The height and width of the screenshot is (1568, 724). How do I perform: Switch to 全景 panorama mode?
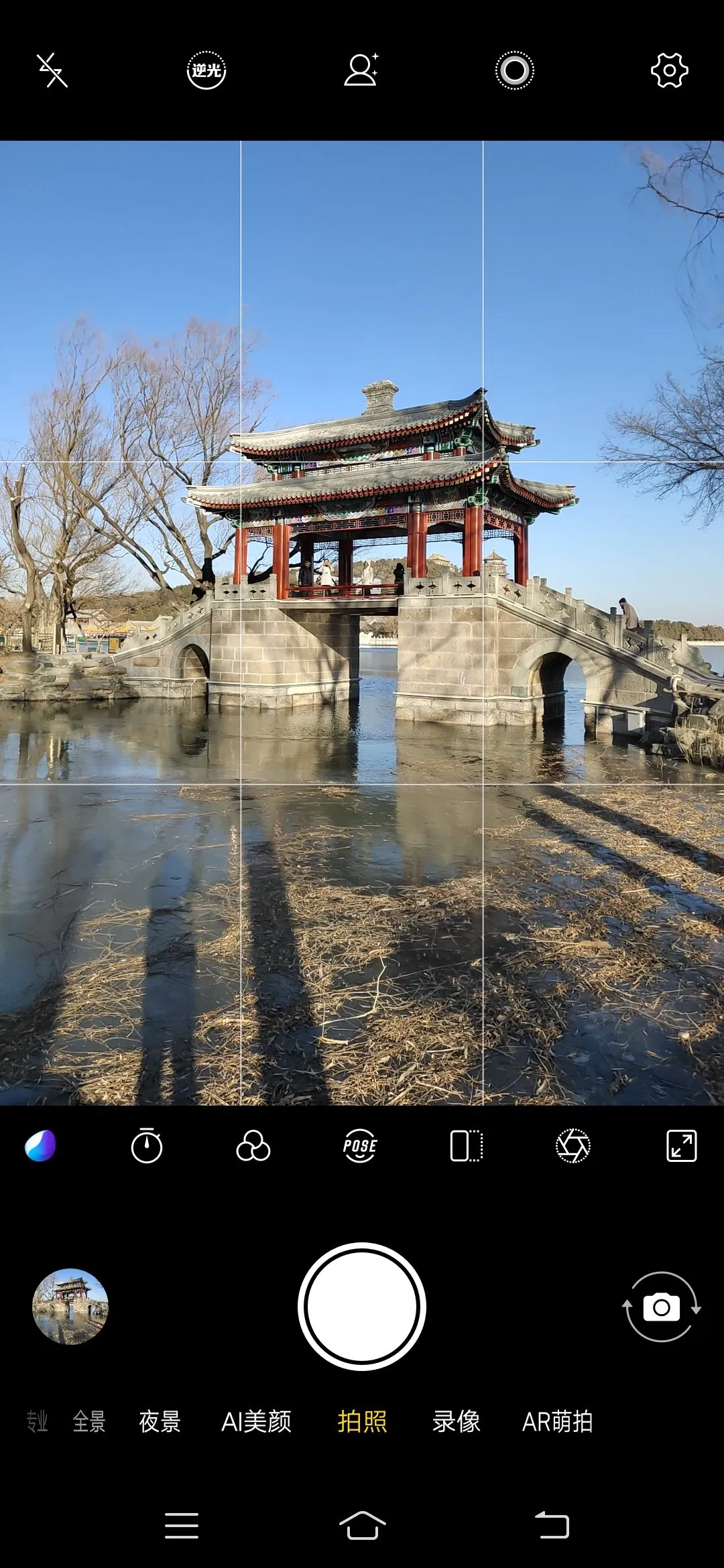(89, 1421)
